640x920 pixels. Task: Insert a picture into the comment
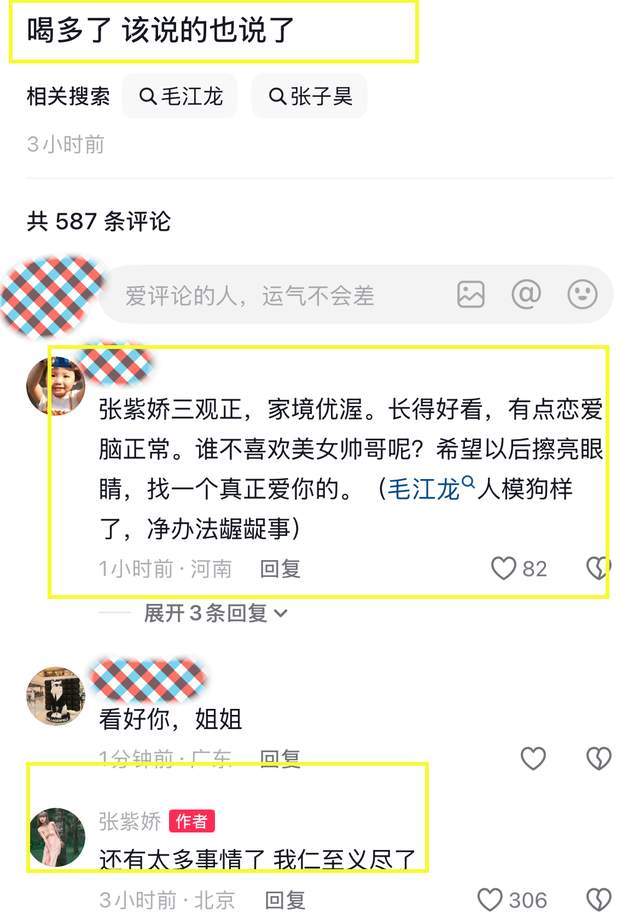(471, 294)
